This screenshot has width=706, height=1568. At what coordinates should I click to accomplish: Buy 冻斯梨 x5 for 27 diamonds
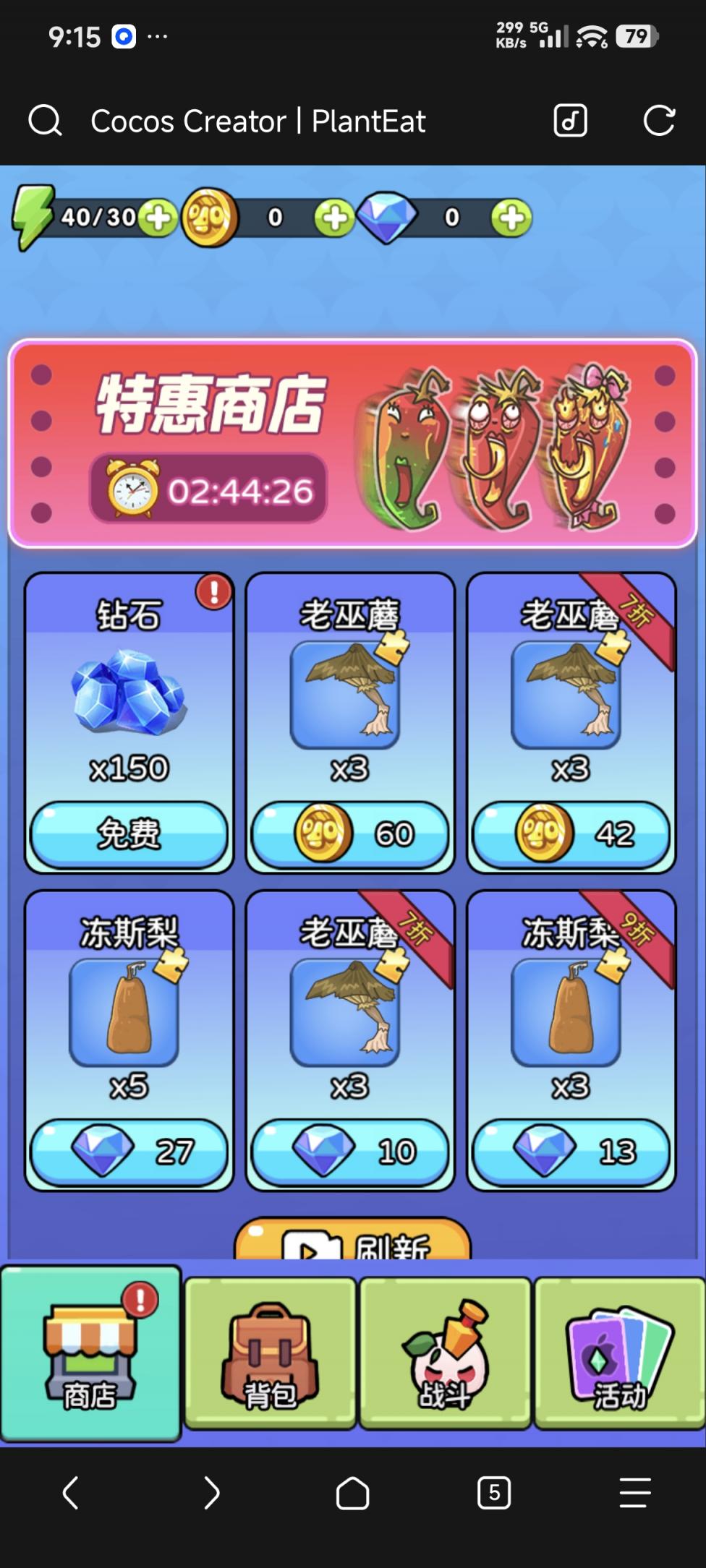129,1152
